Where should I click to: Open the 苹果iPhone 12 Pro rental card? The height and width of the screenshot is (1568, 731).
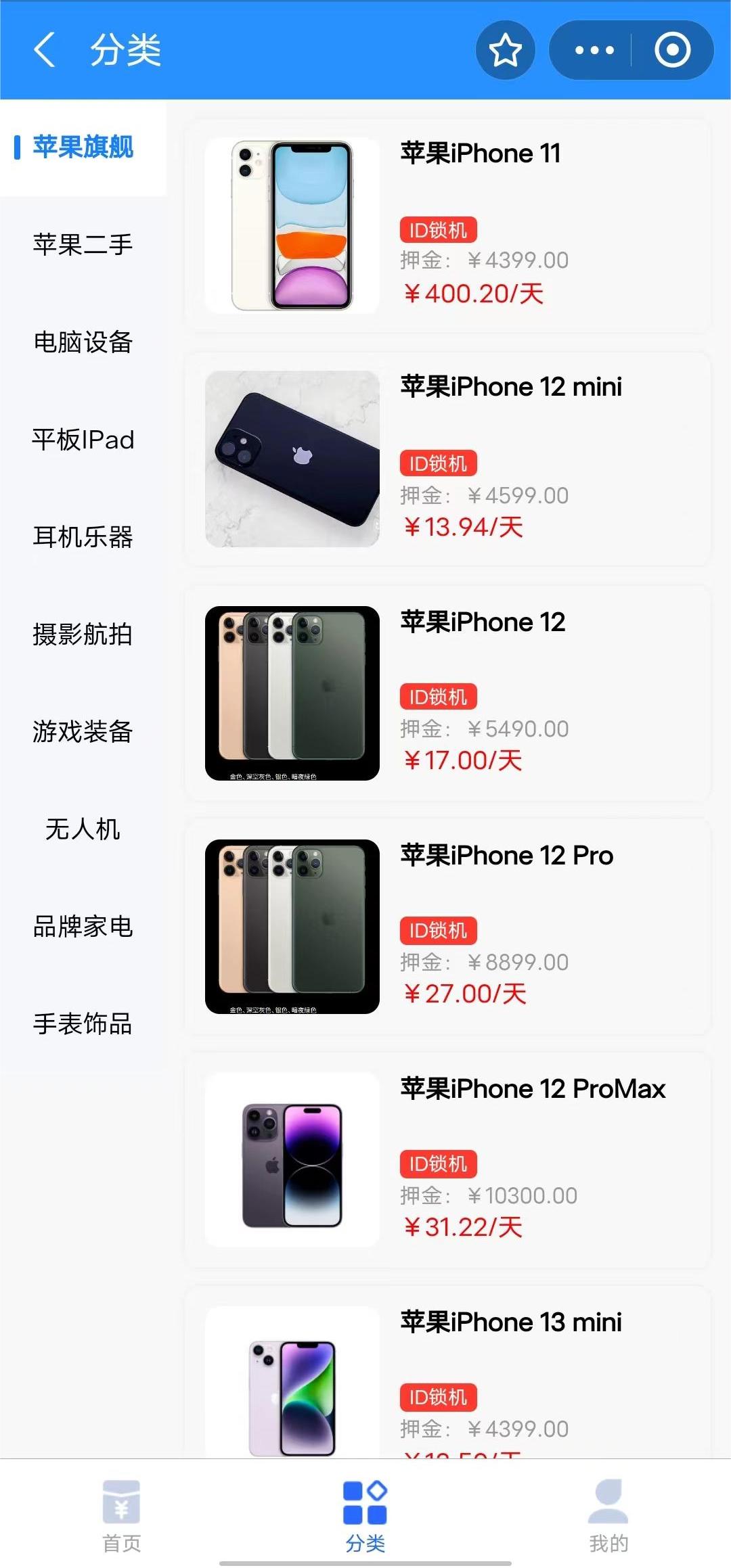[447, 926]
